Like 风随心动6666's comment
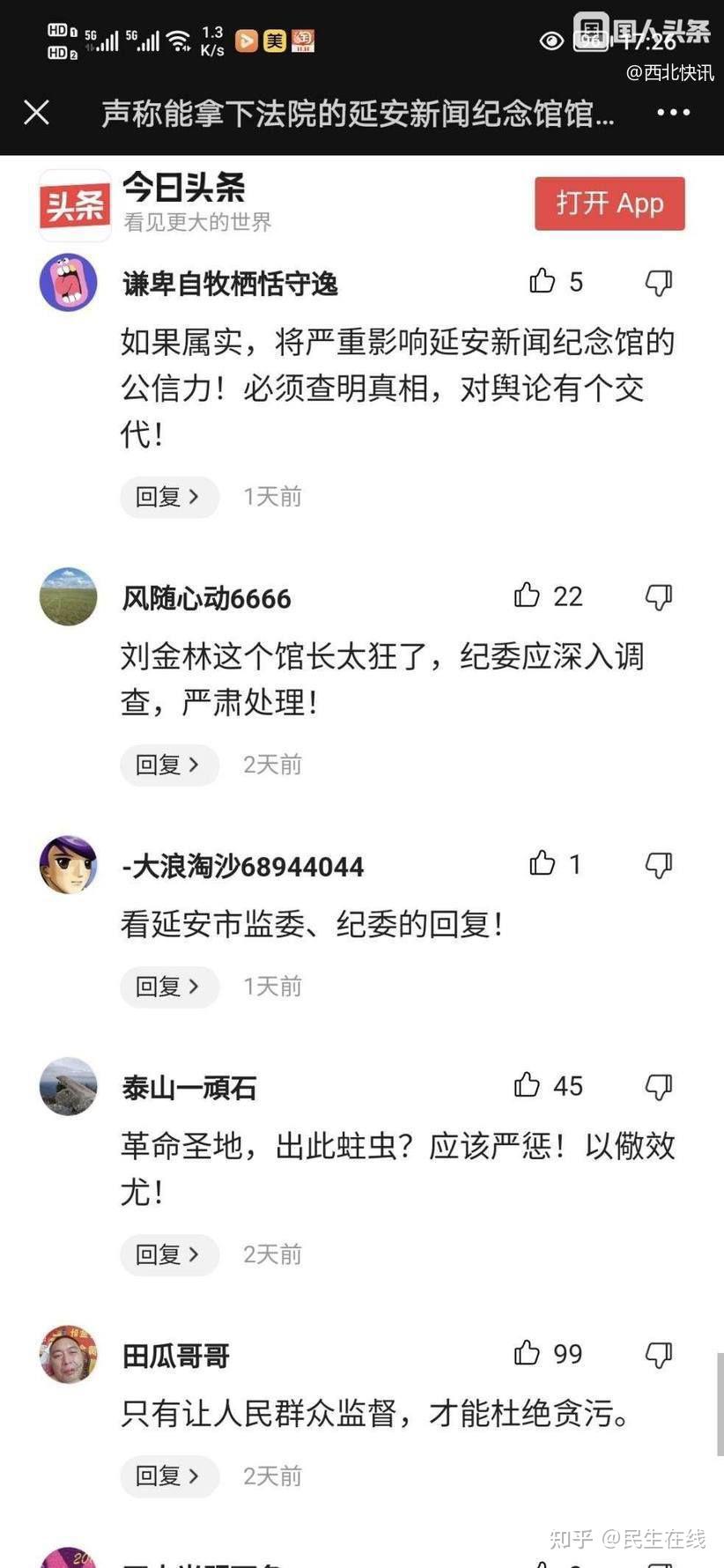This screenshot has width=724, height=1568. [528, 596]
